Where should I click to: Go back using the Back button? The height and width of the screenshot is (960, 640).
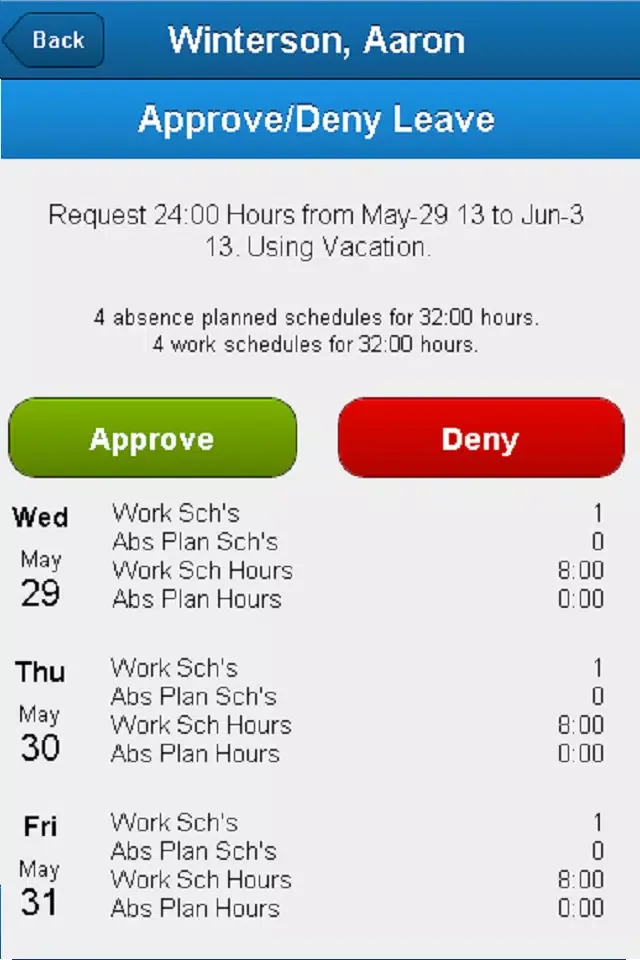pyautogui.click(x=55, y=40)
